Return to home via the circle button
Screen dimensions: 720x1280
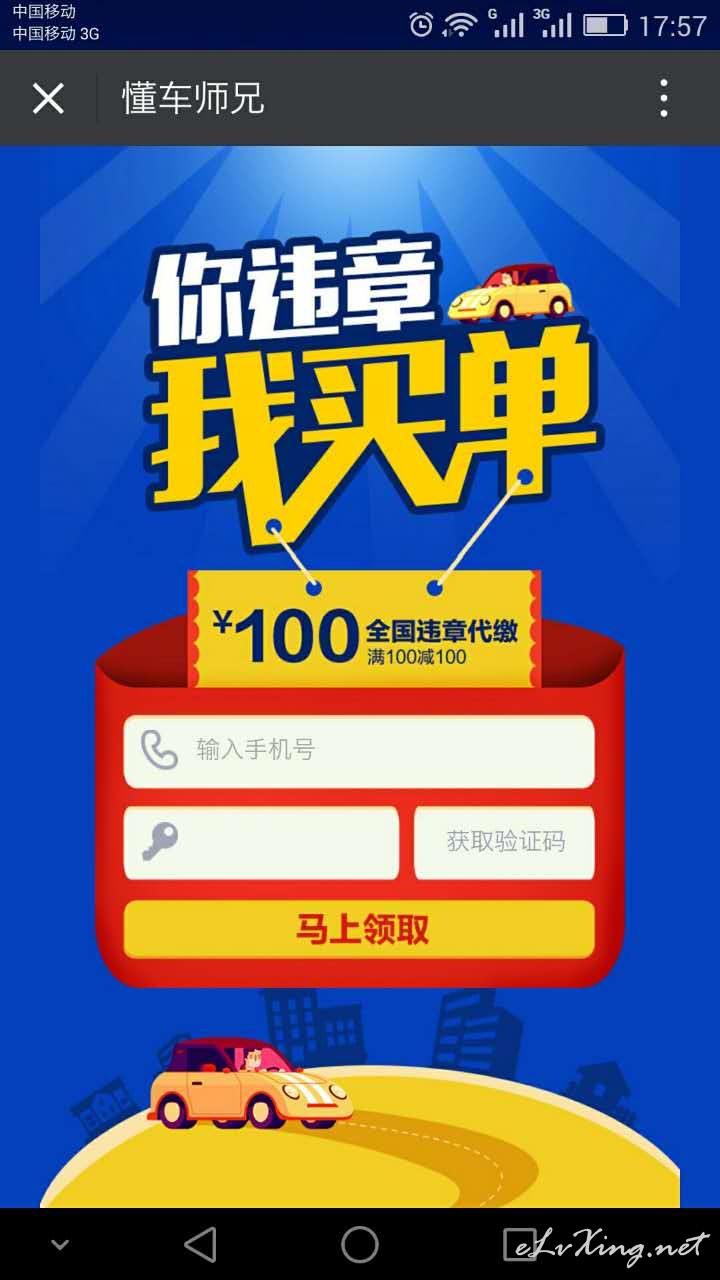tap(360, 1245)
